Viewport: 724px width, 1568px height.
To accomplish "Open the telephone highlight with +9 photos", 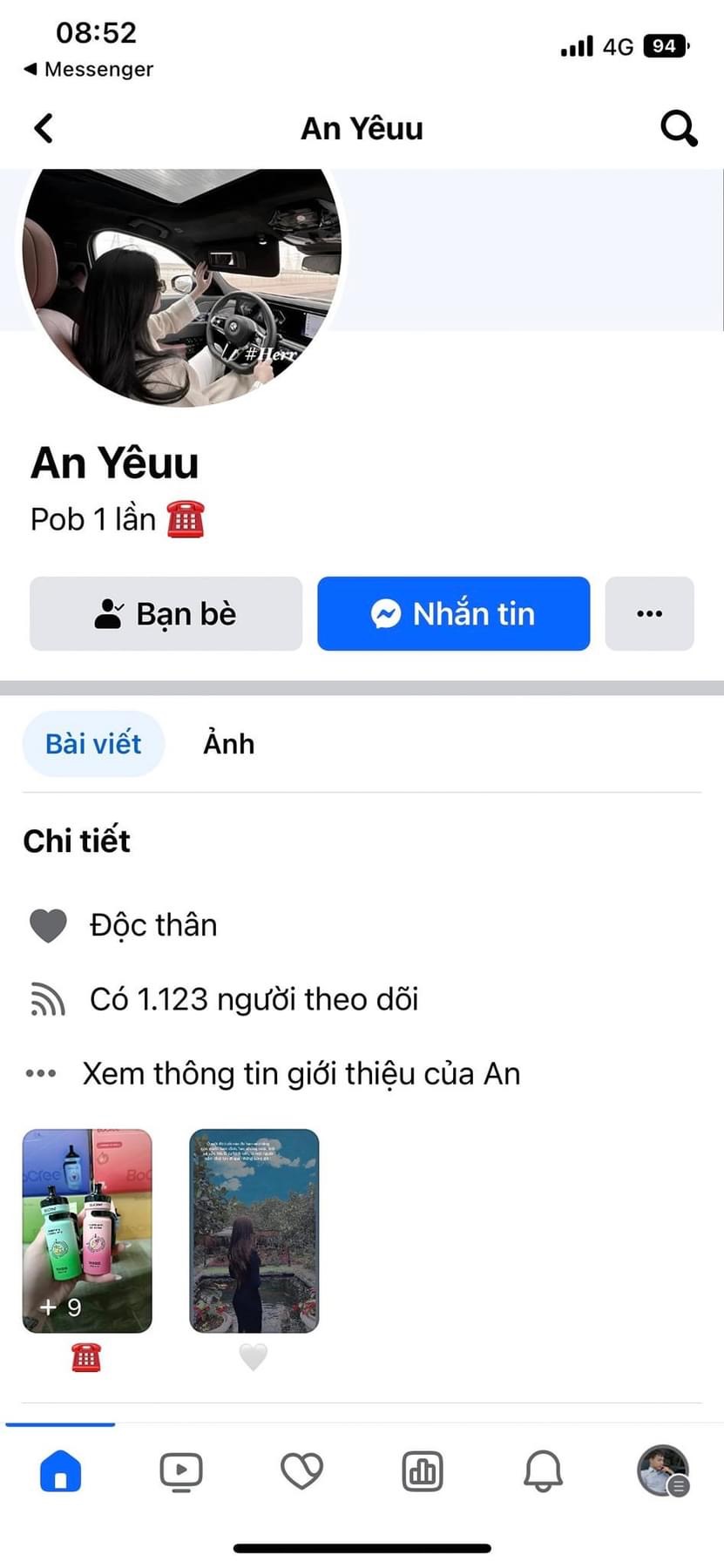I will pos(87,1230).
